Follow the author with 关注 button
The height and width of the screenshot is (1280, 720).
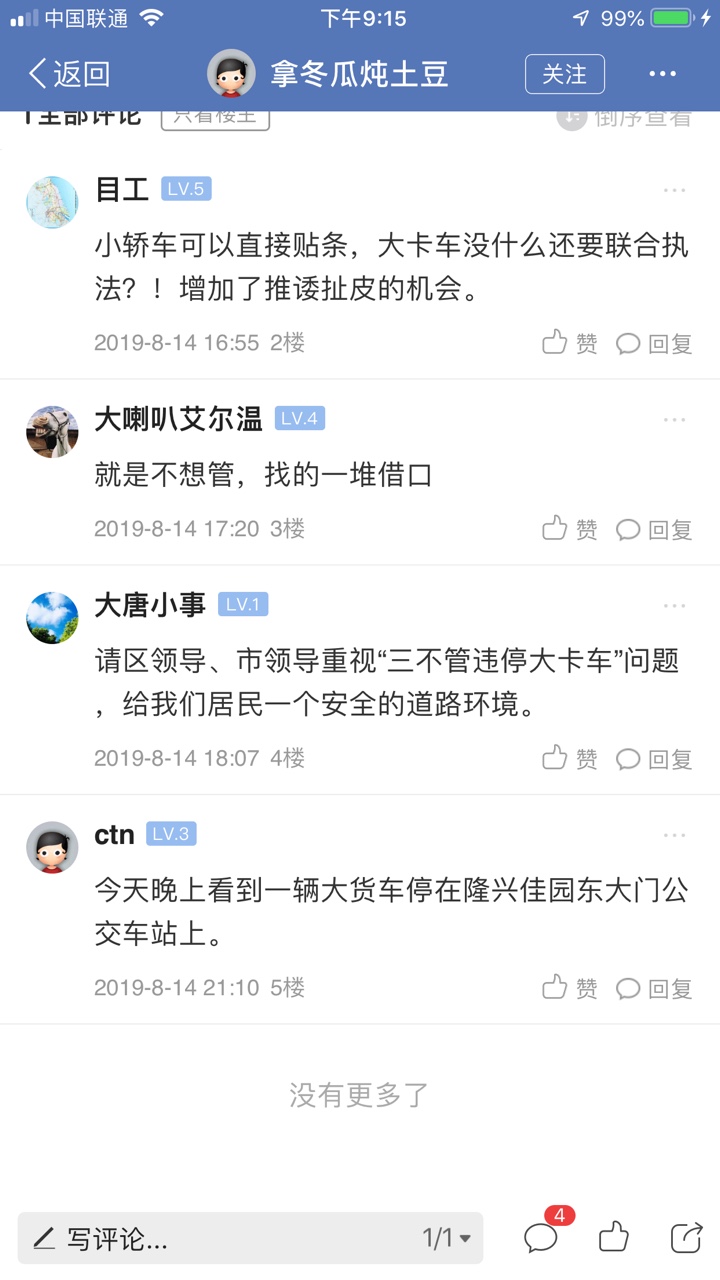564,74
